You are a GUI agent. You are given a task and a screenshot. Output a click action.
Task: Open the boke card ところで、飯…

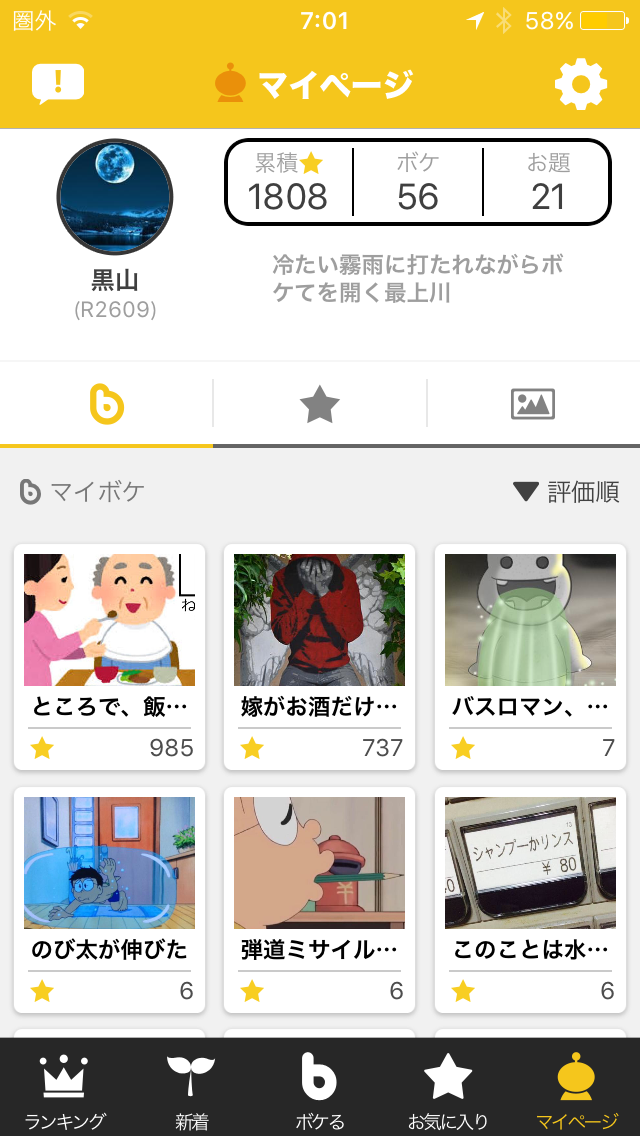(109, 656)
